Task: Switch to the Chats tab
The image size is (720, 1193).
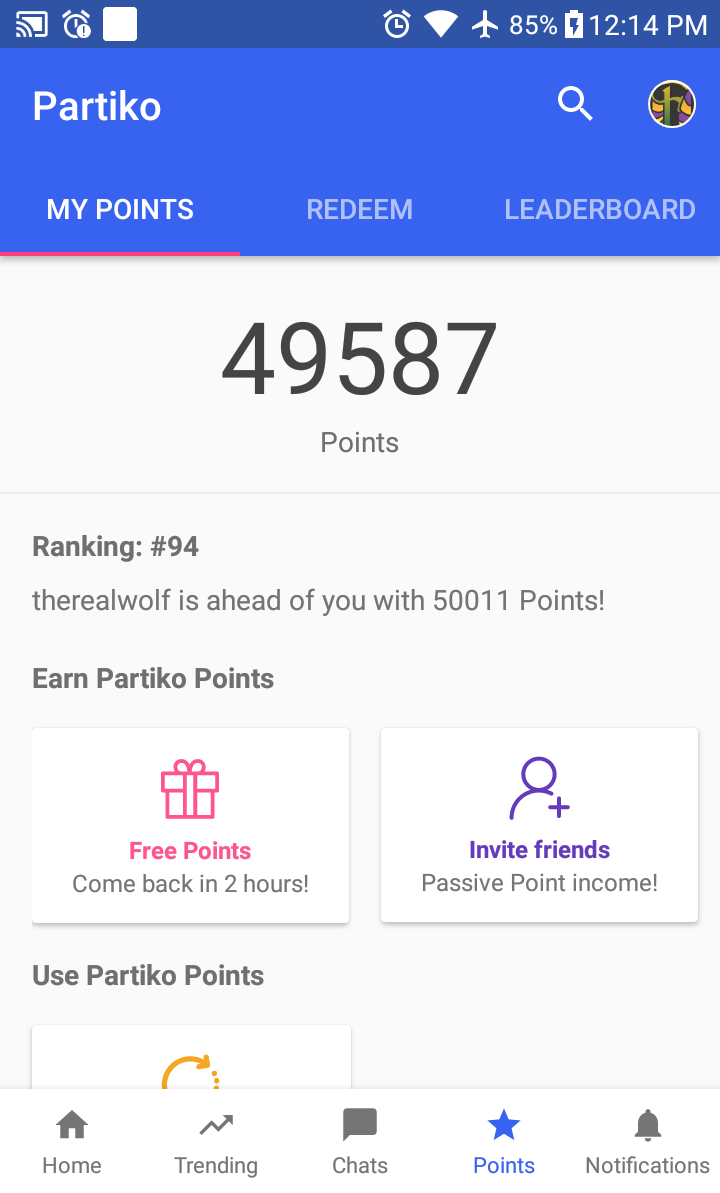Action: tap(360, 1142)
